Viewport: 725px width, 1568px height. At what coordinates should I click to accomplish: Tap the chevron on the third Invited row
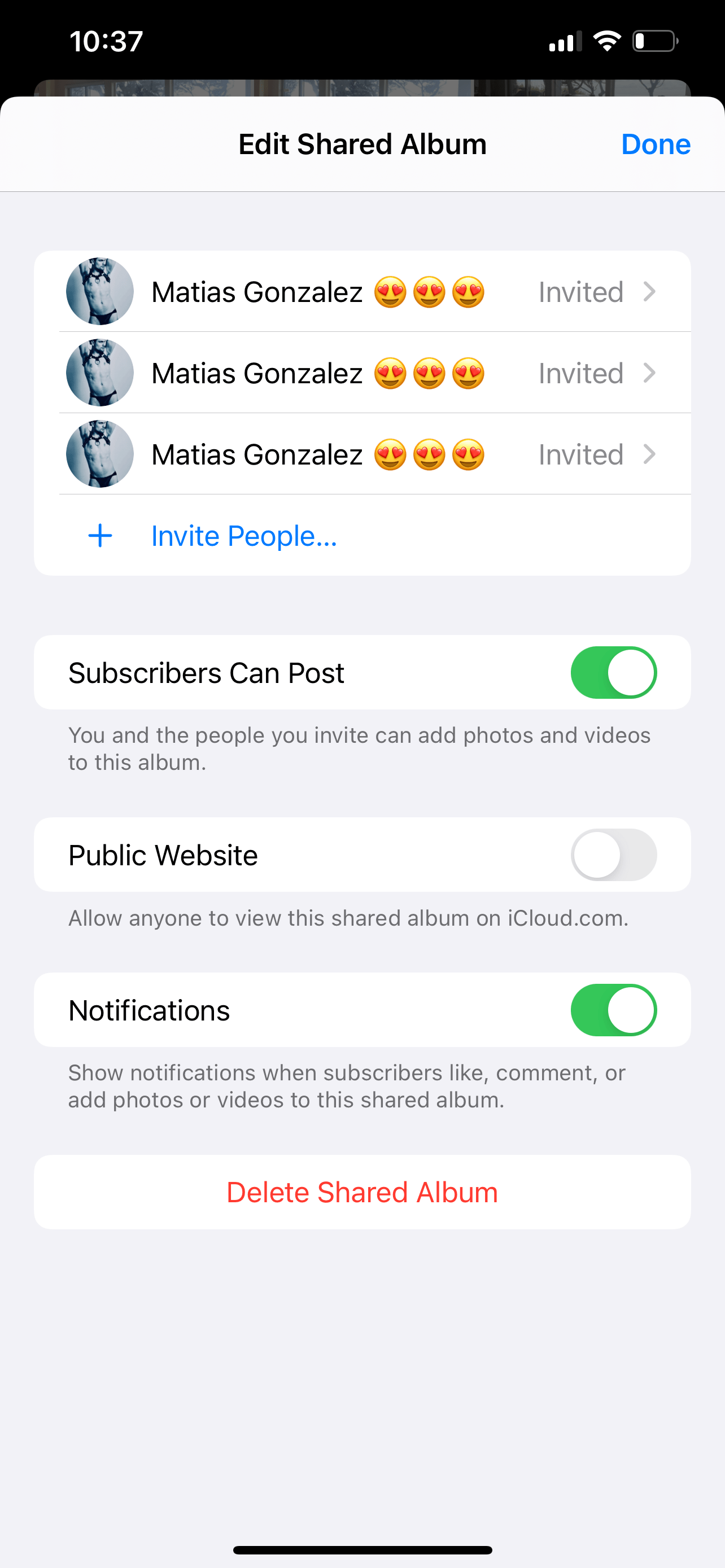click(650, 454)
